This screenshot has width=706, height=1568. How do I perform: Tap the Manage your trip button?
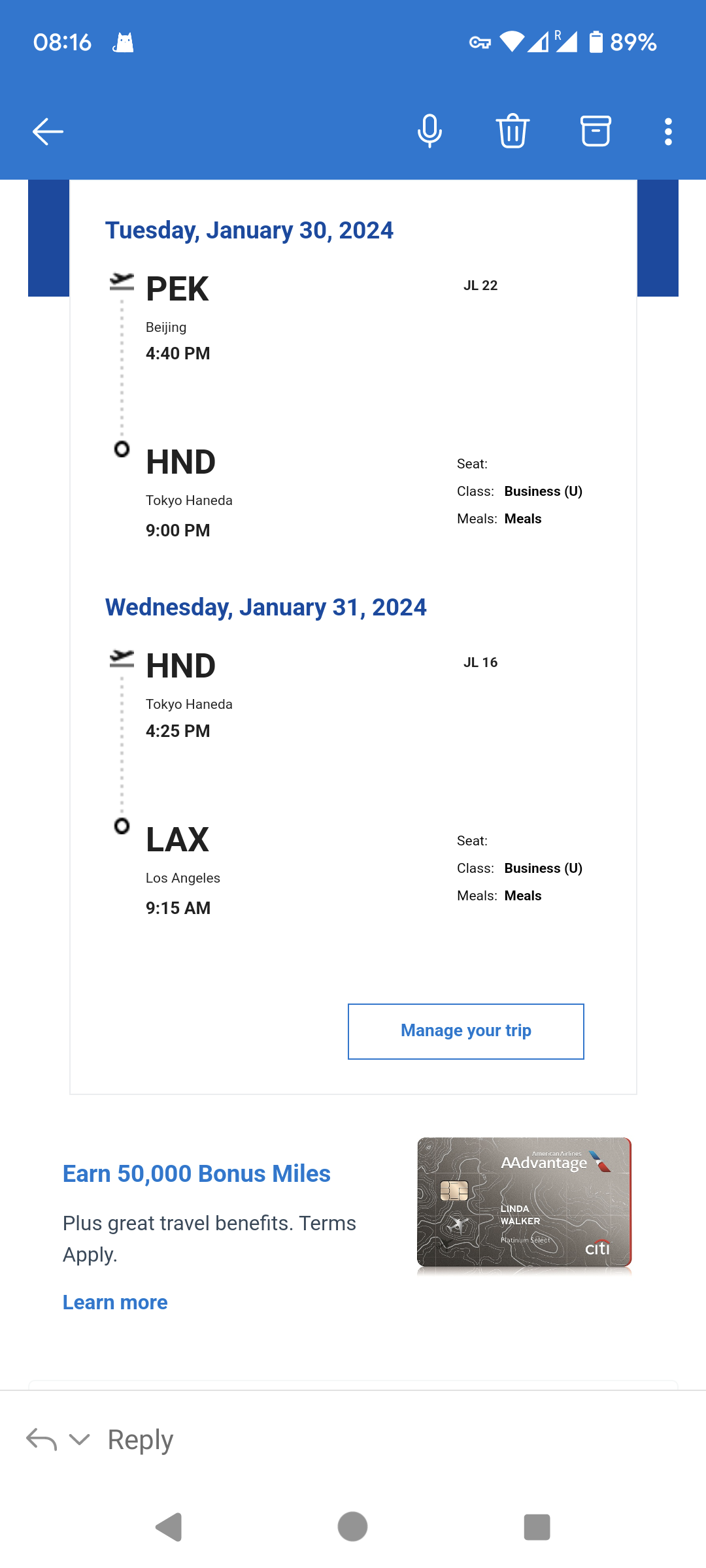pos(465,1031)
